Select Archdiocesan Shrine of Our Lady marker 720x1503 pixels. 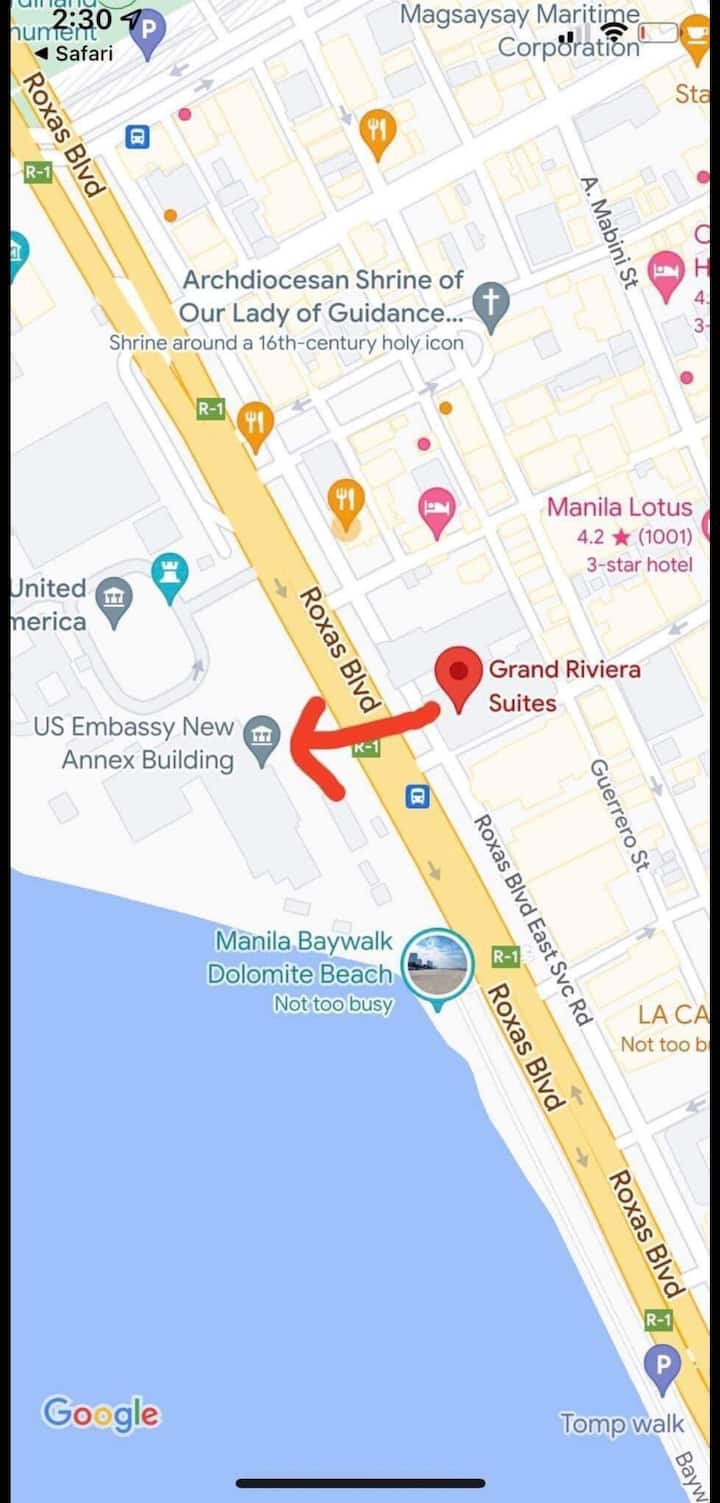pyautogui.click(x=490, y=304)
